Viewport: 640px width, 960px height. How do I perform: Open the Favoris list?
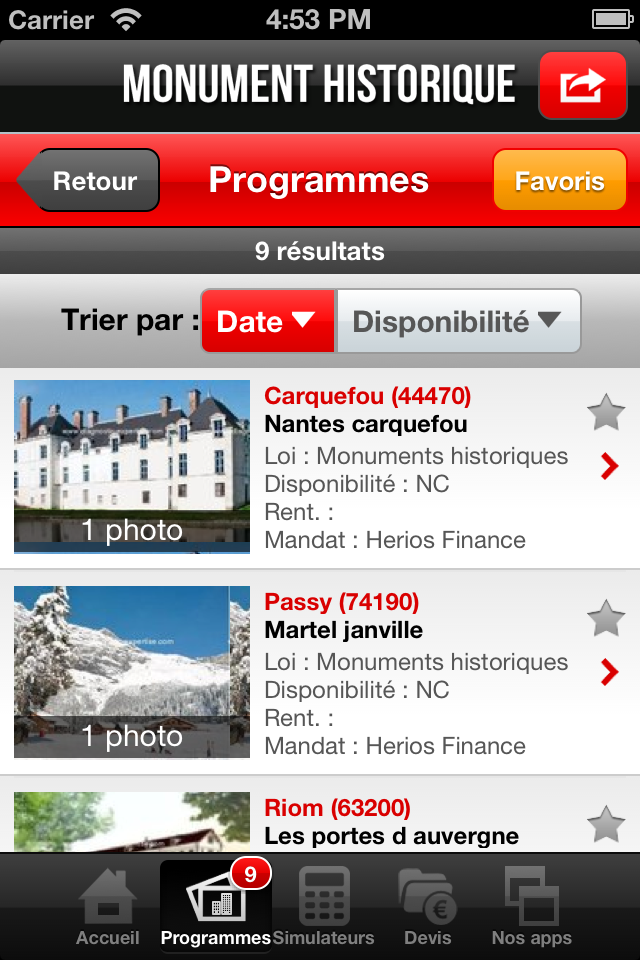pos(559,181)
